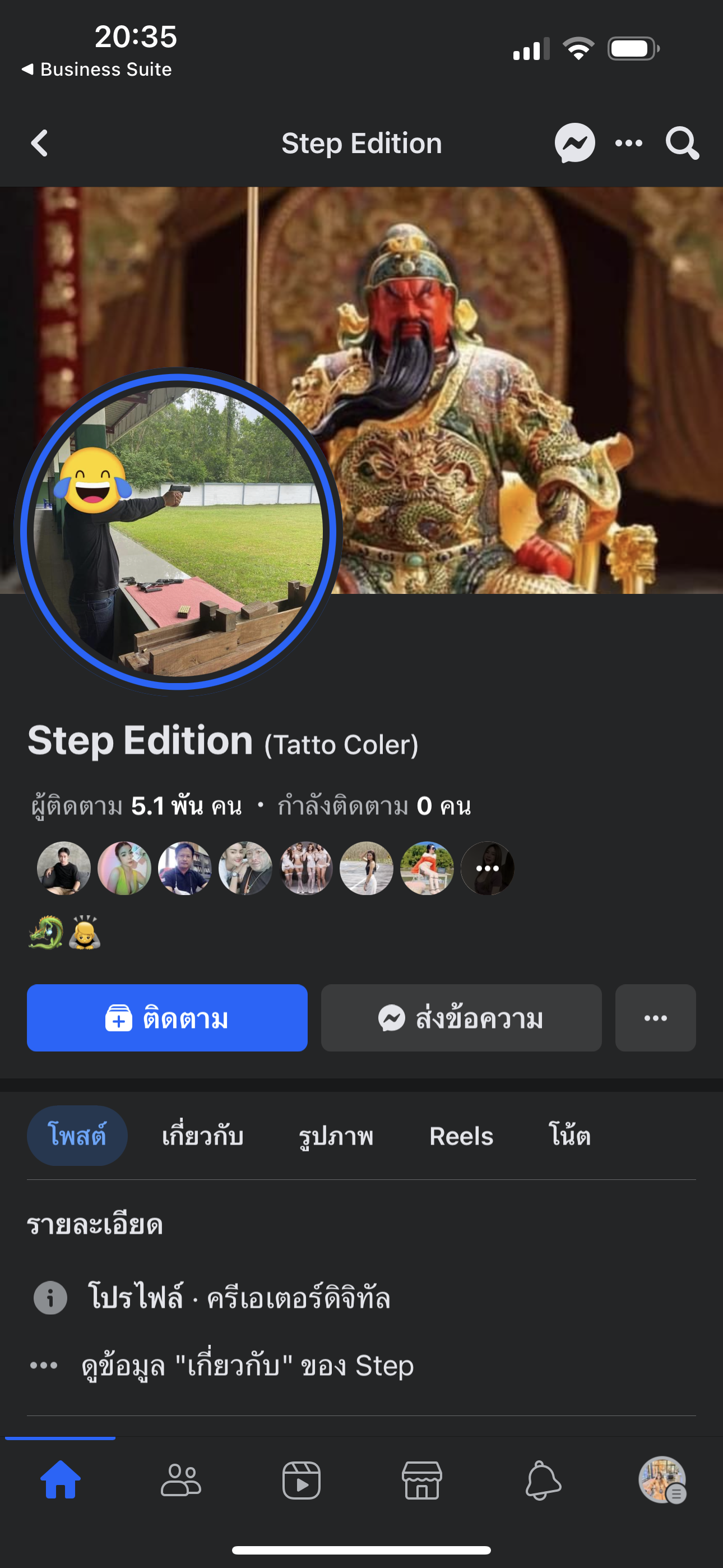View the profile picture at the shooting range

[x=178, y=531]
